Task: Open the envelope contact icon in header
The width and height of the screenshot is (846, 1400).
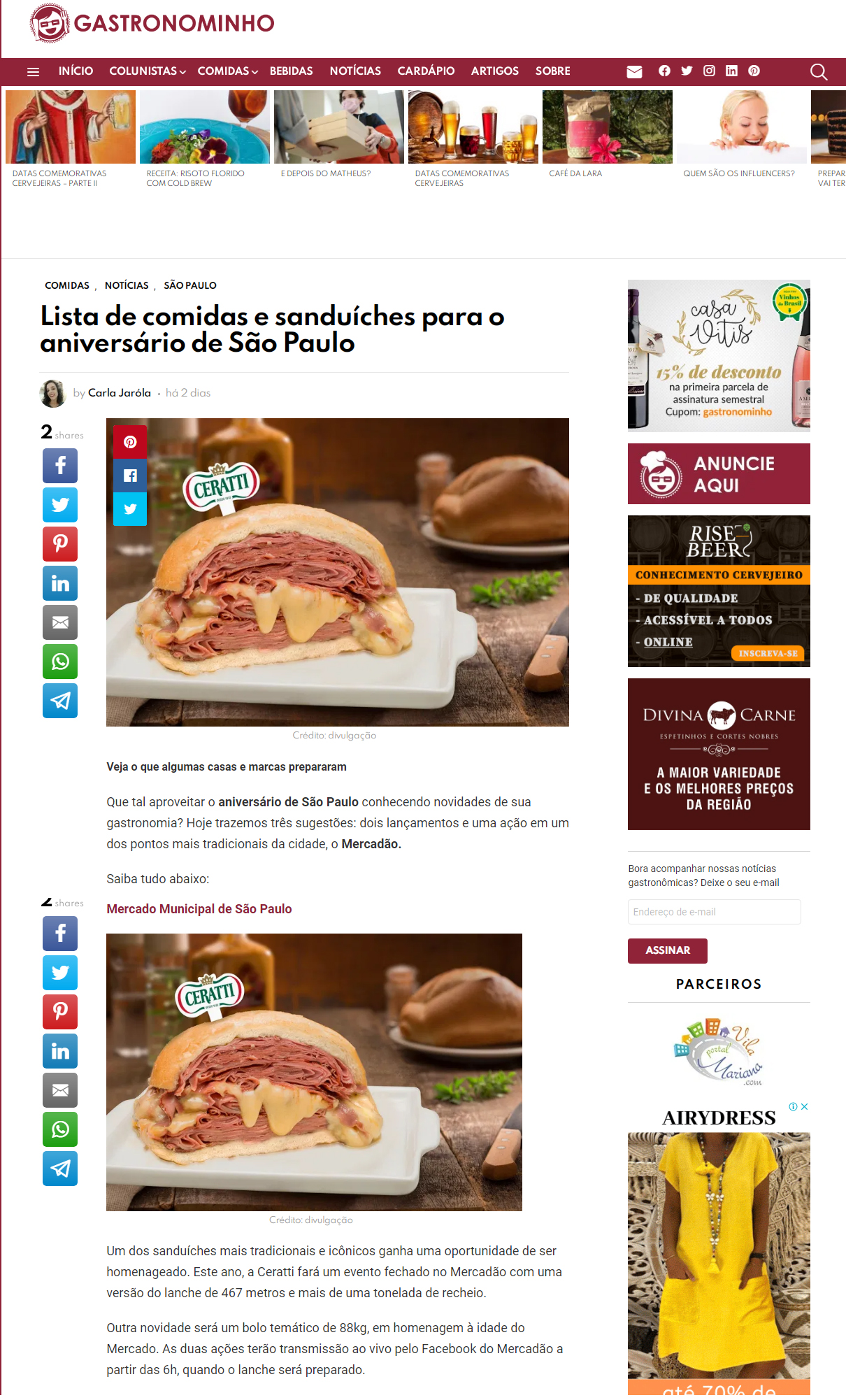Action: coord(634,71)
